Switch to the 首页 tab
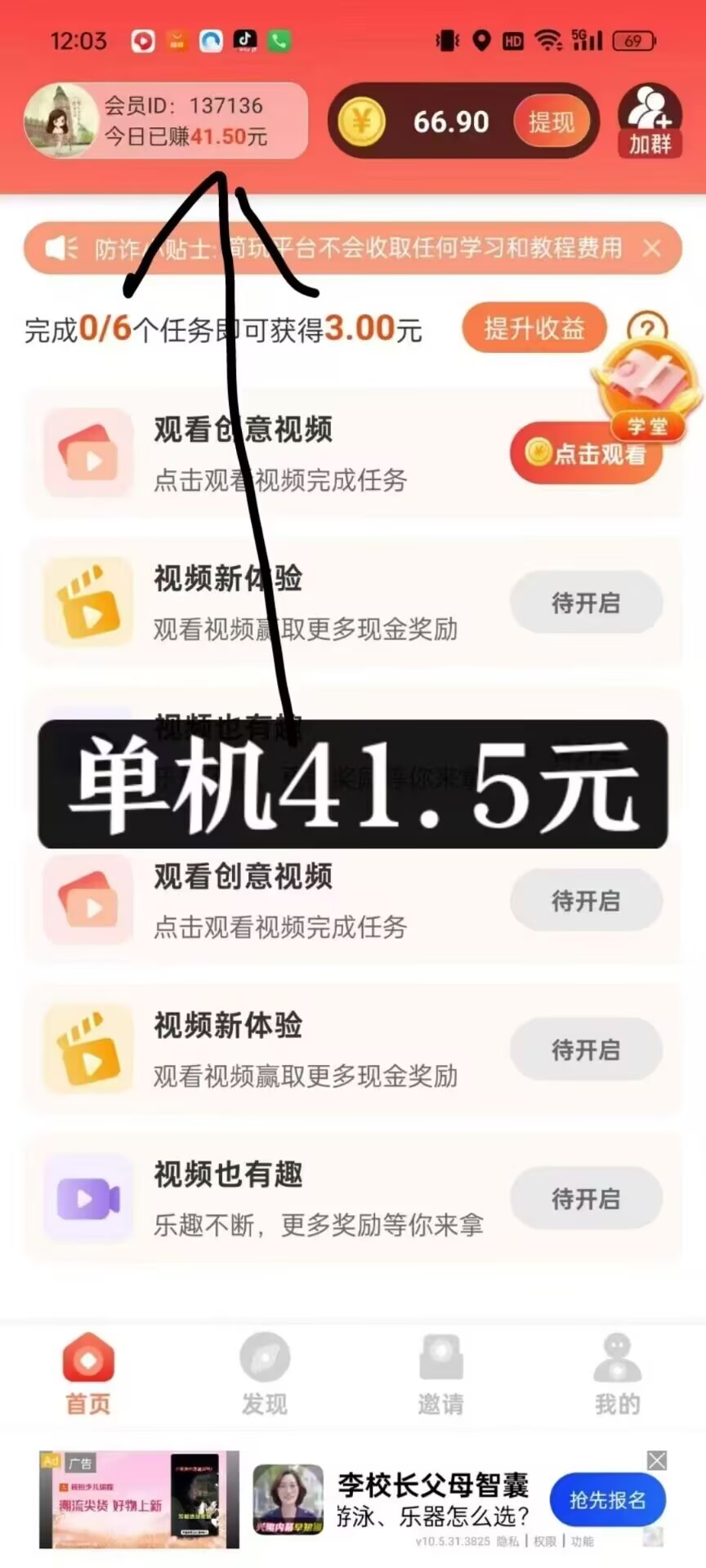Viewport: 706px width, 1568px height. [88, 1374]
